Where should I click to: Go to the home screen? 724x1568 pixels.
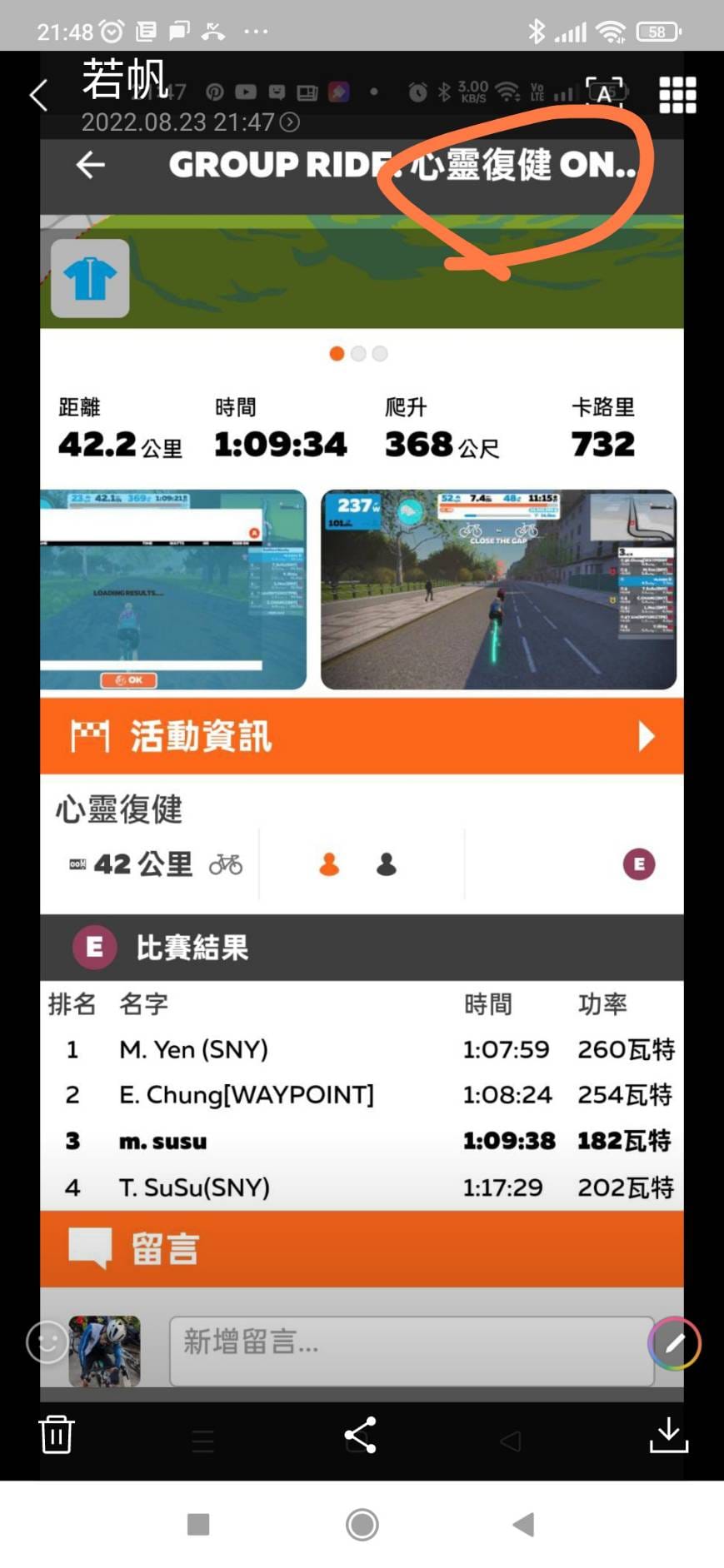362,1525
